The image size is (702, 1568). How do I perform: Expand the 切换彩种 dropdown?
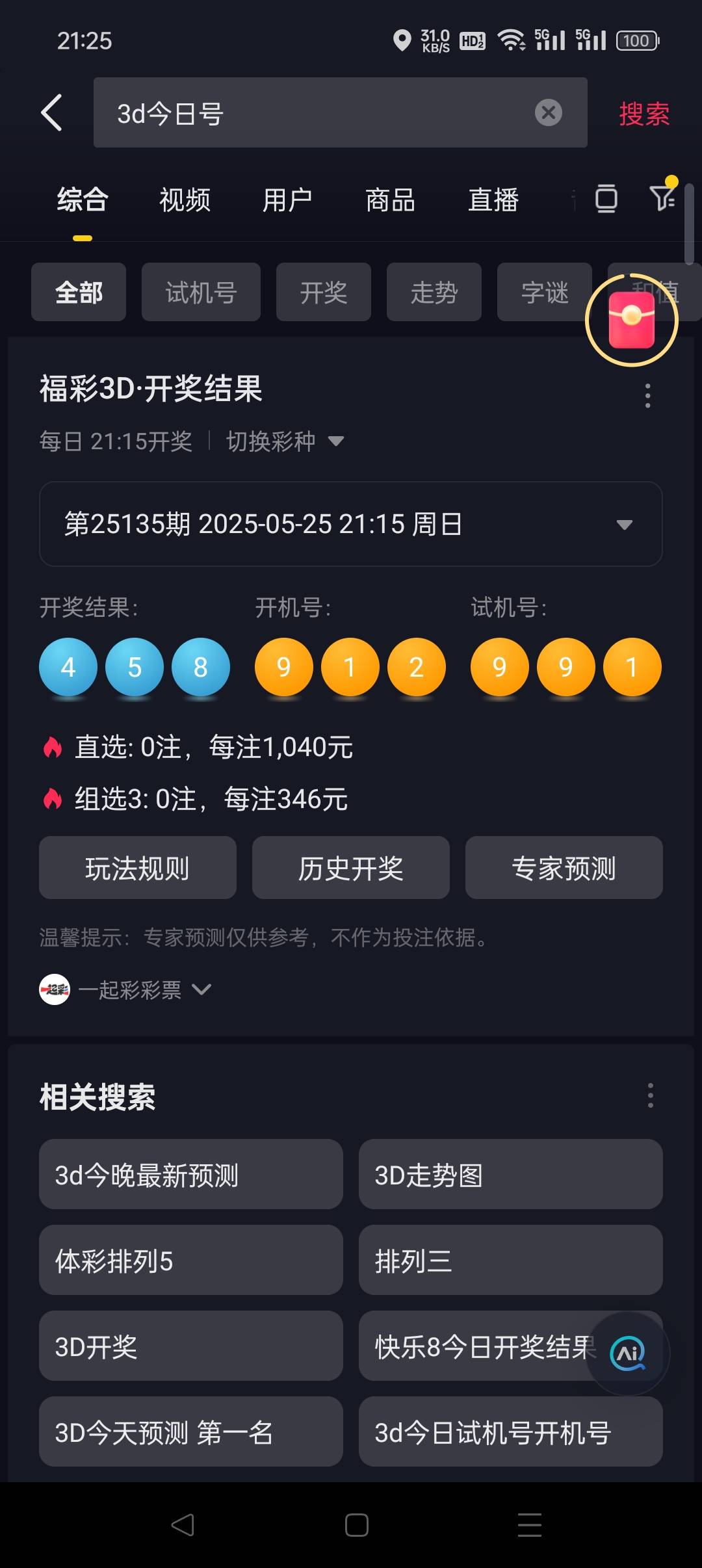click(x=285, y=441)
